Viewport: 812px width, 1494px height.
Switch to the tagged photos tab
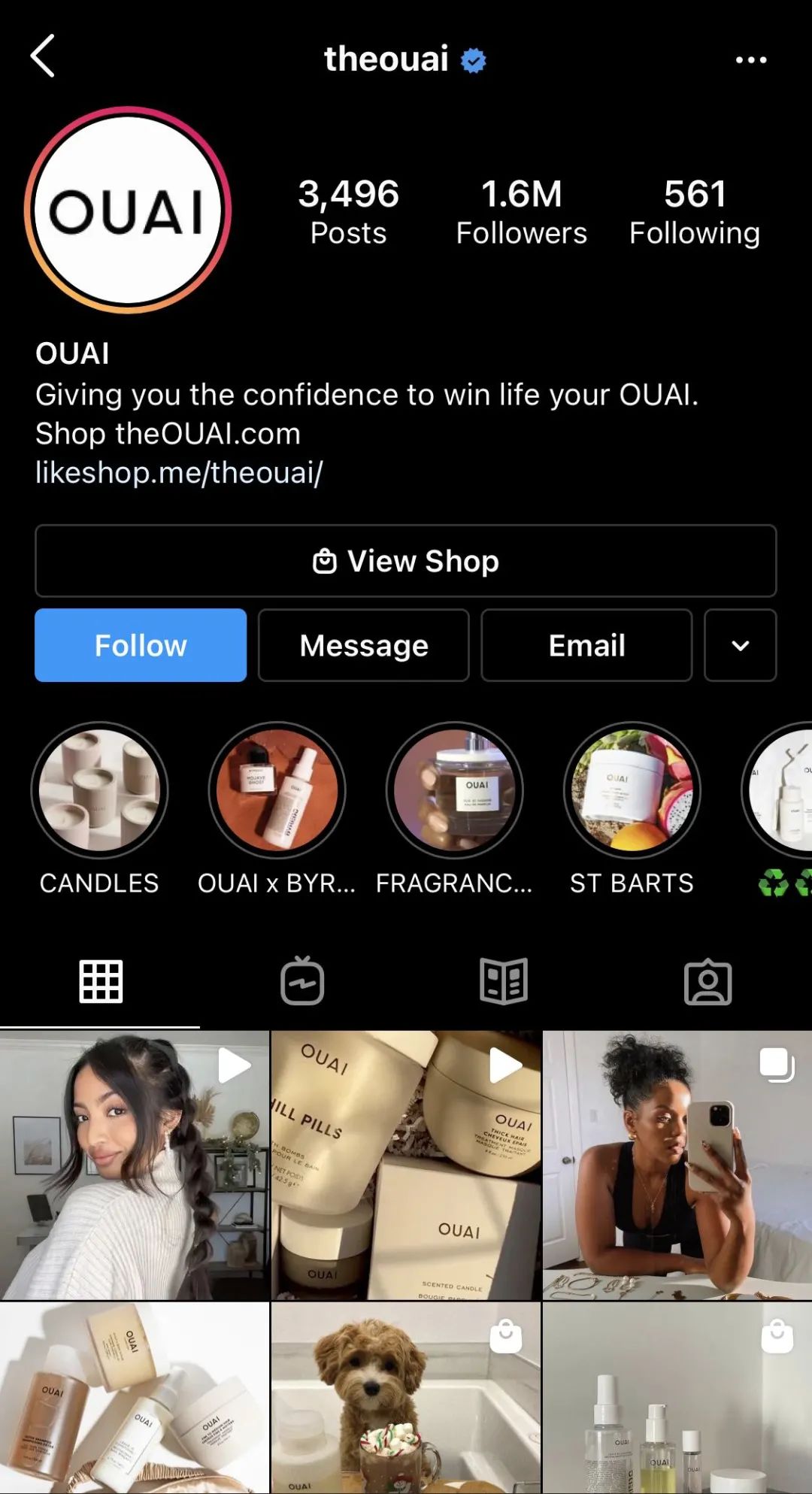click(x=707, y=981)
